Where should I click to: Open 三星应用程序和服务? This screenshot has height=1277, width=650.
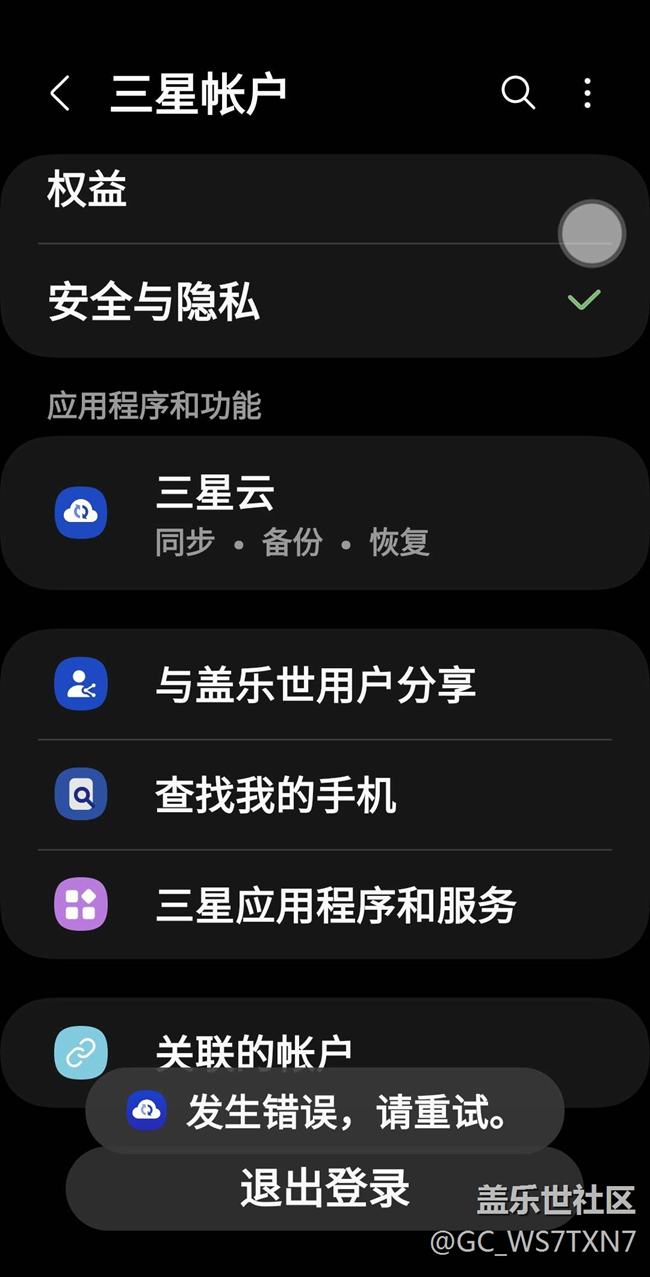[325, 905]
